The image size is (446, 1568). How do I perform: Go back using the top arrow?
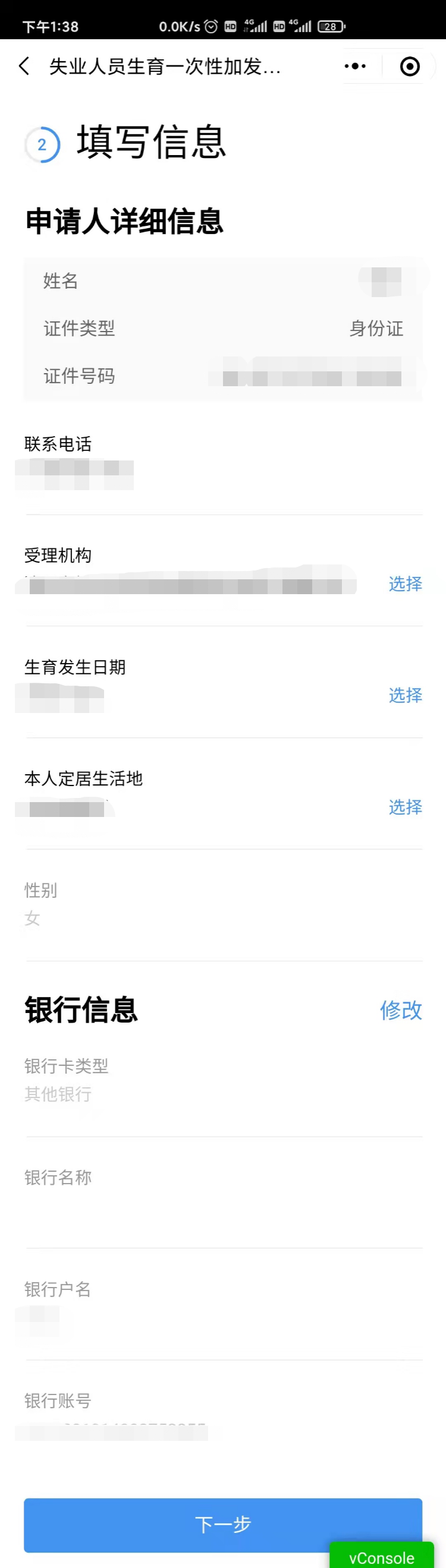tap(24, 66)
